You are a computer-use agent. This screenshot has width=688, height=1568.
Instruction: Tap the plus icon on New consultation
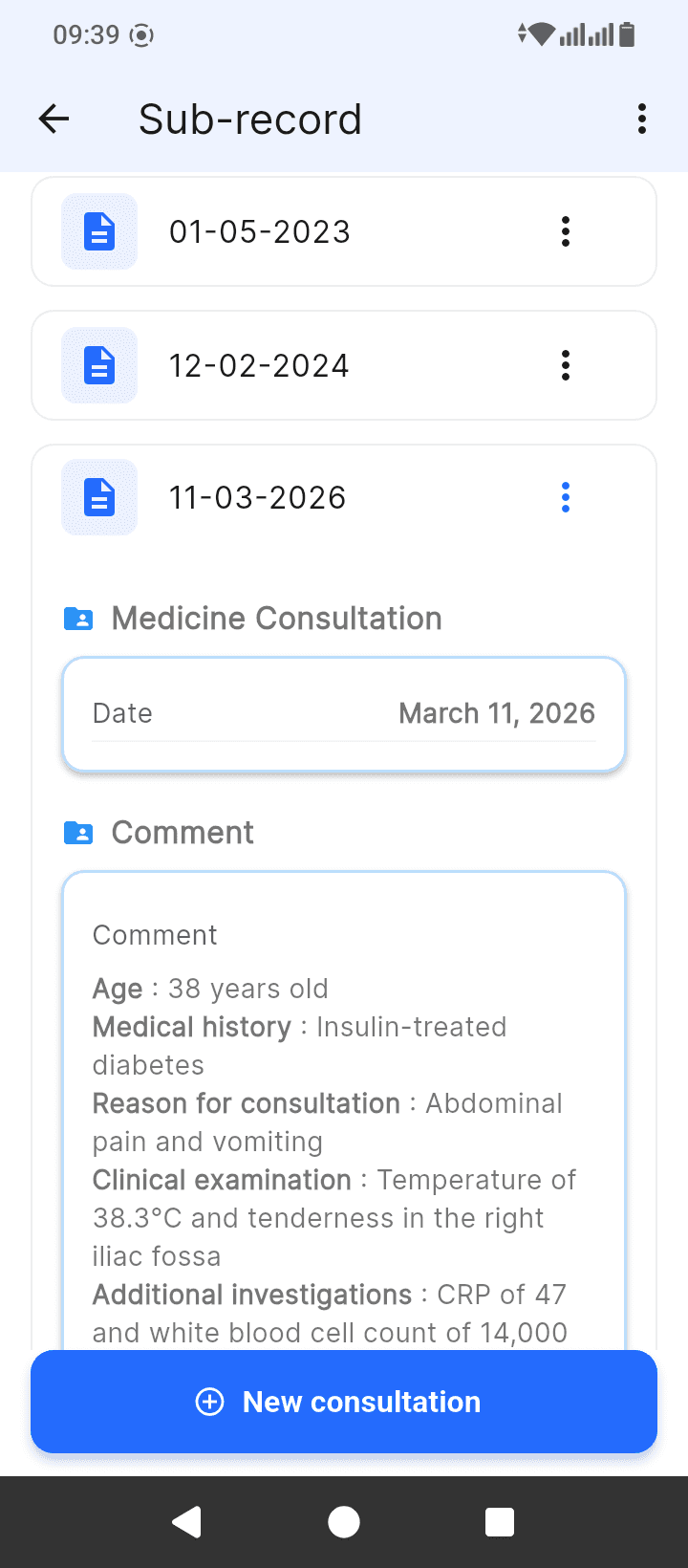[208, 1402]
